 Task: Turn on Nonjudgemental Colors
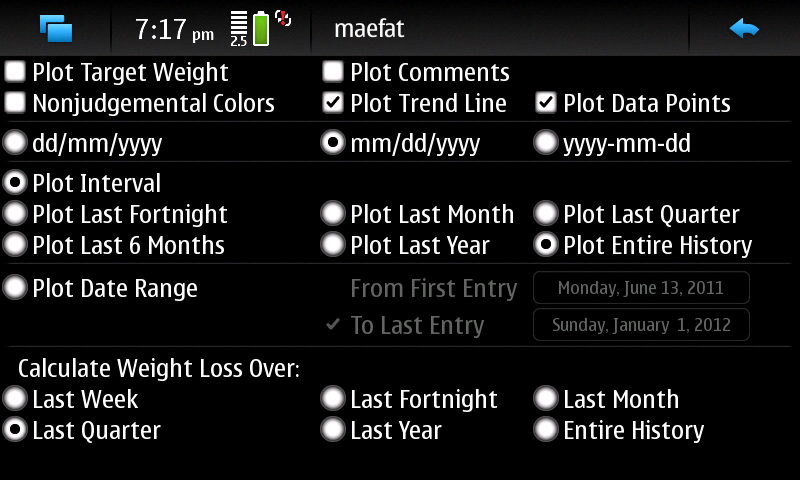(x=16, y=103)
